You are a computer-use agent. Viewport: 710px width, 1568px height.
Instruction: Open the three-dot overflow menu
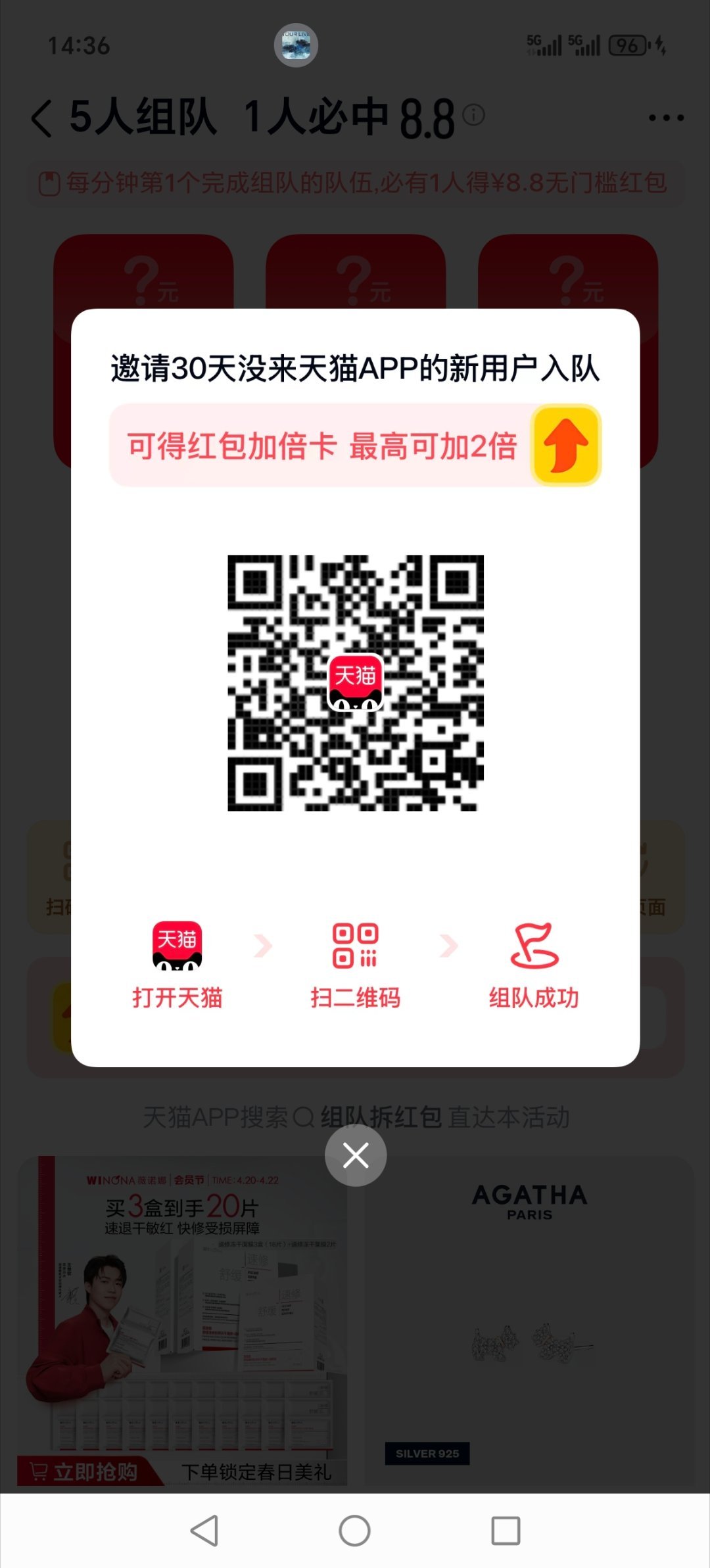click(x=666, y=118)
